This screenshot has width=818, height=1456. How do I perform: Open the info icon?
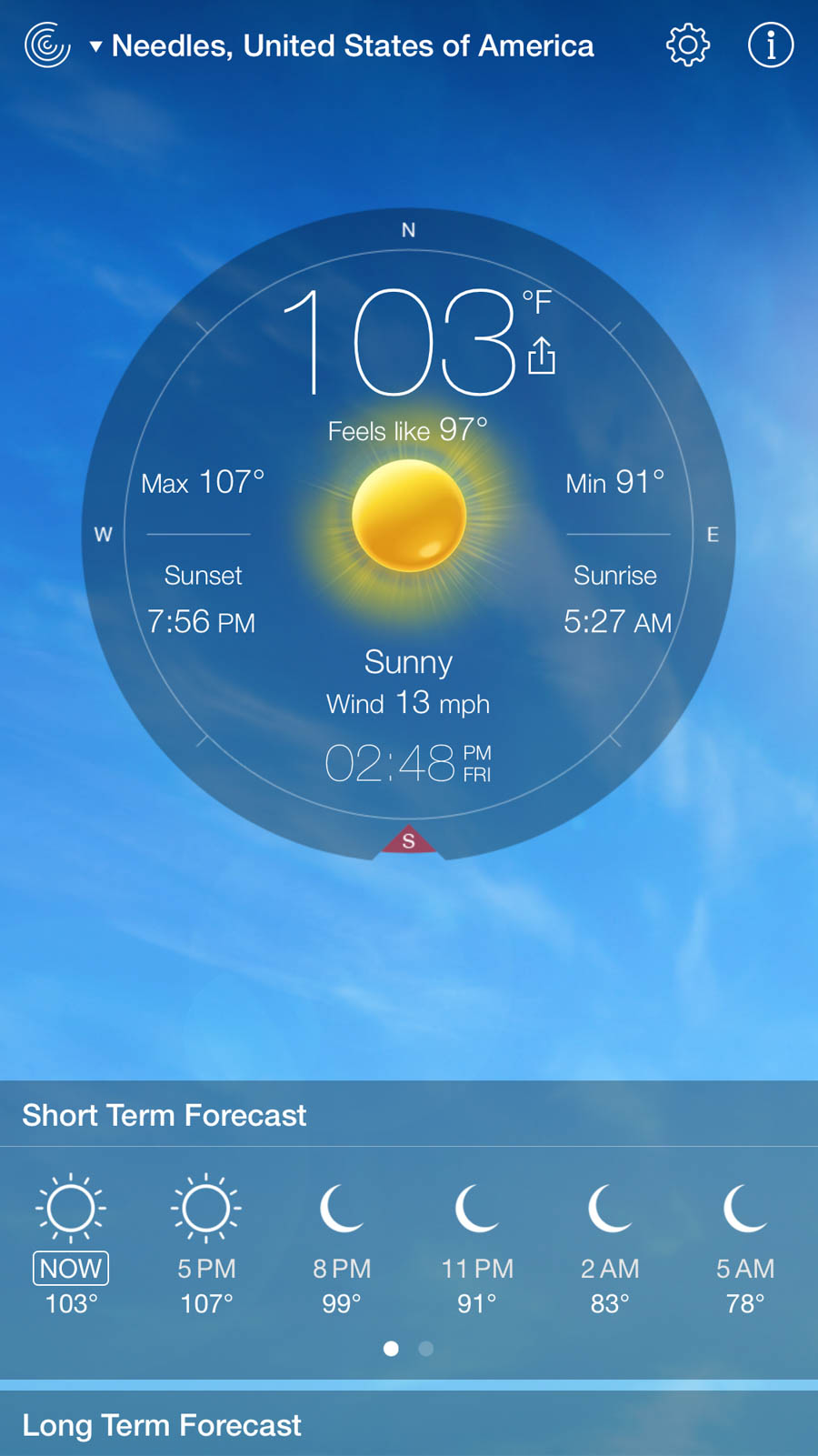point(770,45)
